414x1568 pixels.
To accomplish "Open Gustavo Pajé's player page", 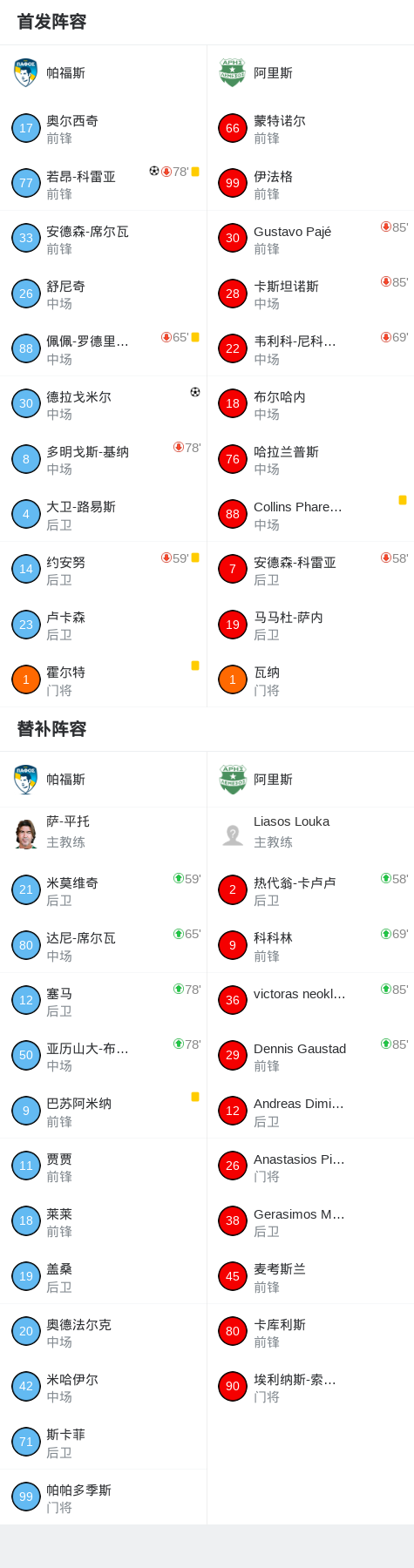I will [310, 239].
